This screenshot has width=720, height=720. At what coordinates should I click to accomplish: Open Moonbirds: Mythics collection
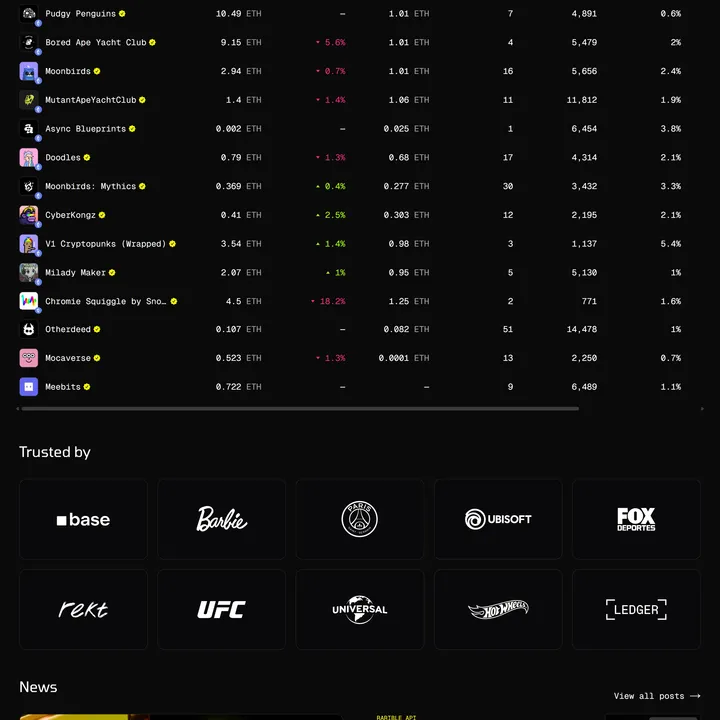tap(91, 186)
